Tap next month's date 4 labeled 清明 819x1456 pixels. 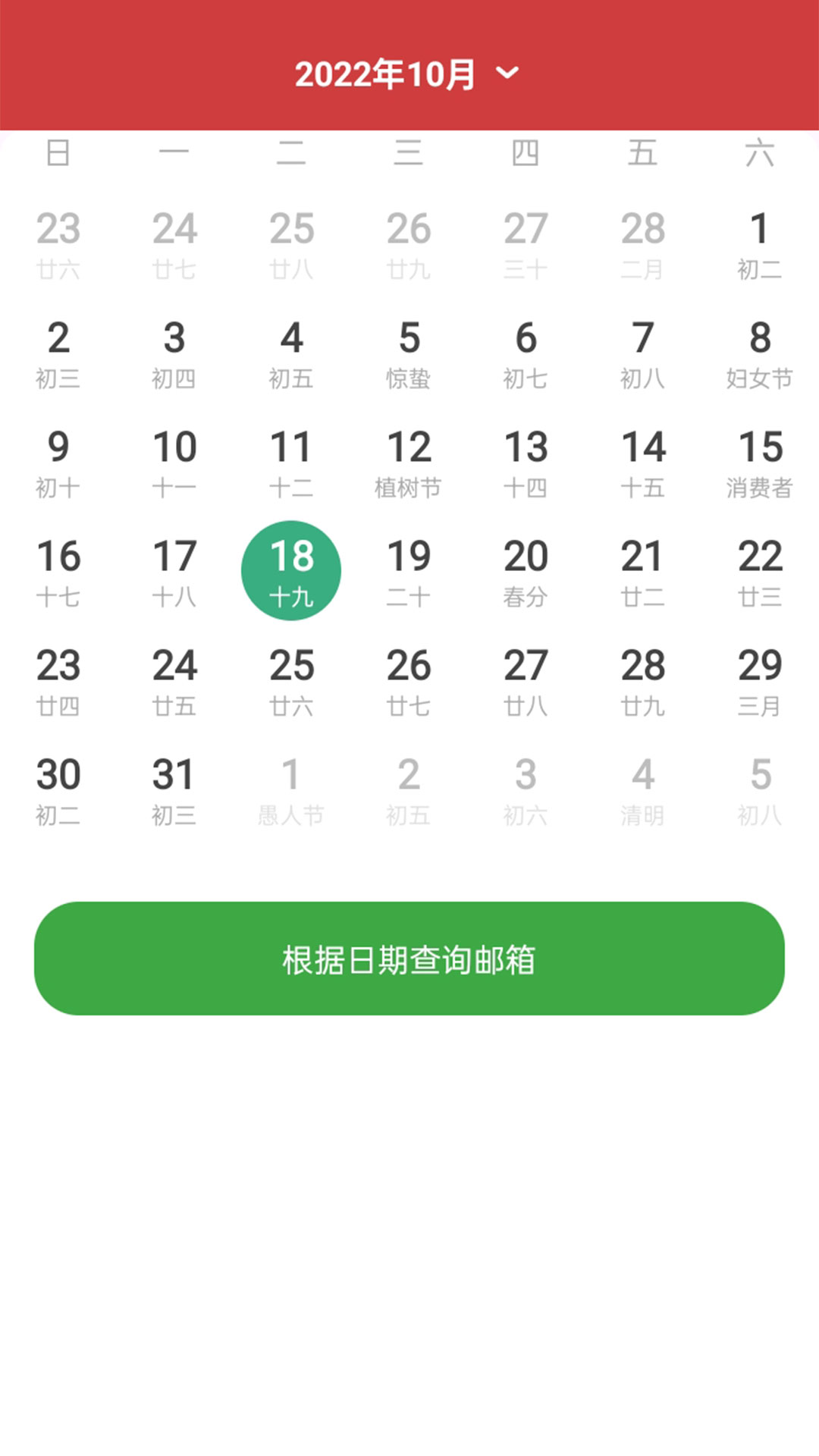coord(642,790)
